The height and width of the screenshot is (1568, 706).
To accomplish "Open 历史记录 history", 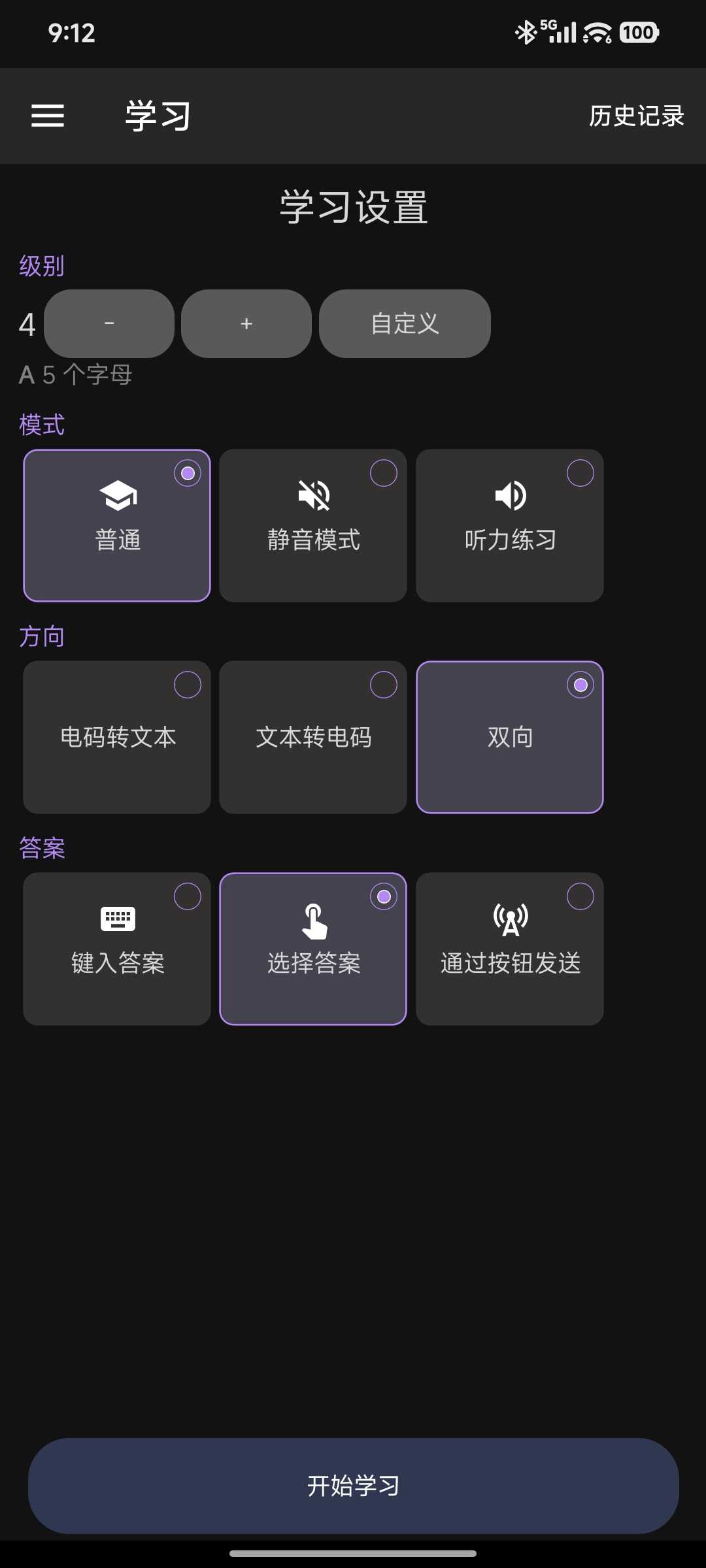I will [636, 116].
